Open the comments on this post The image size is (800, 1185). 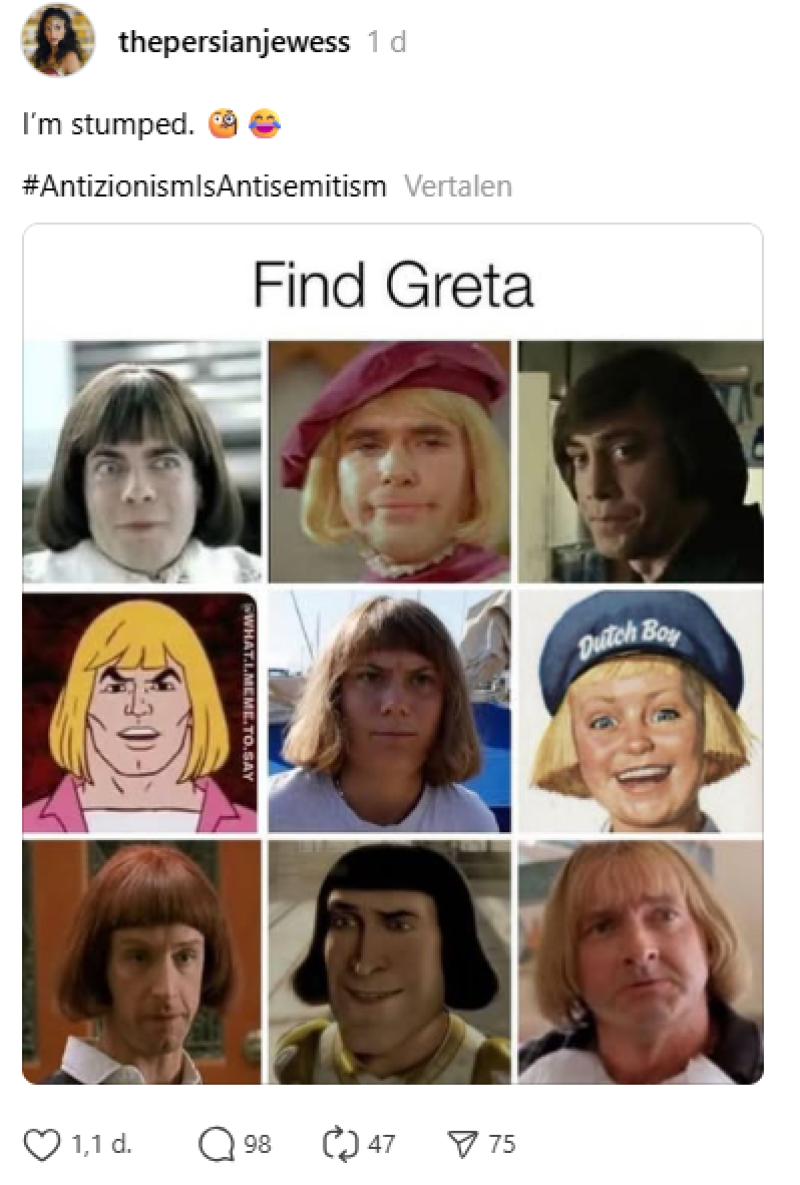point(216,1144)
